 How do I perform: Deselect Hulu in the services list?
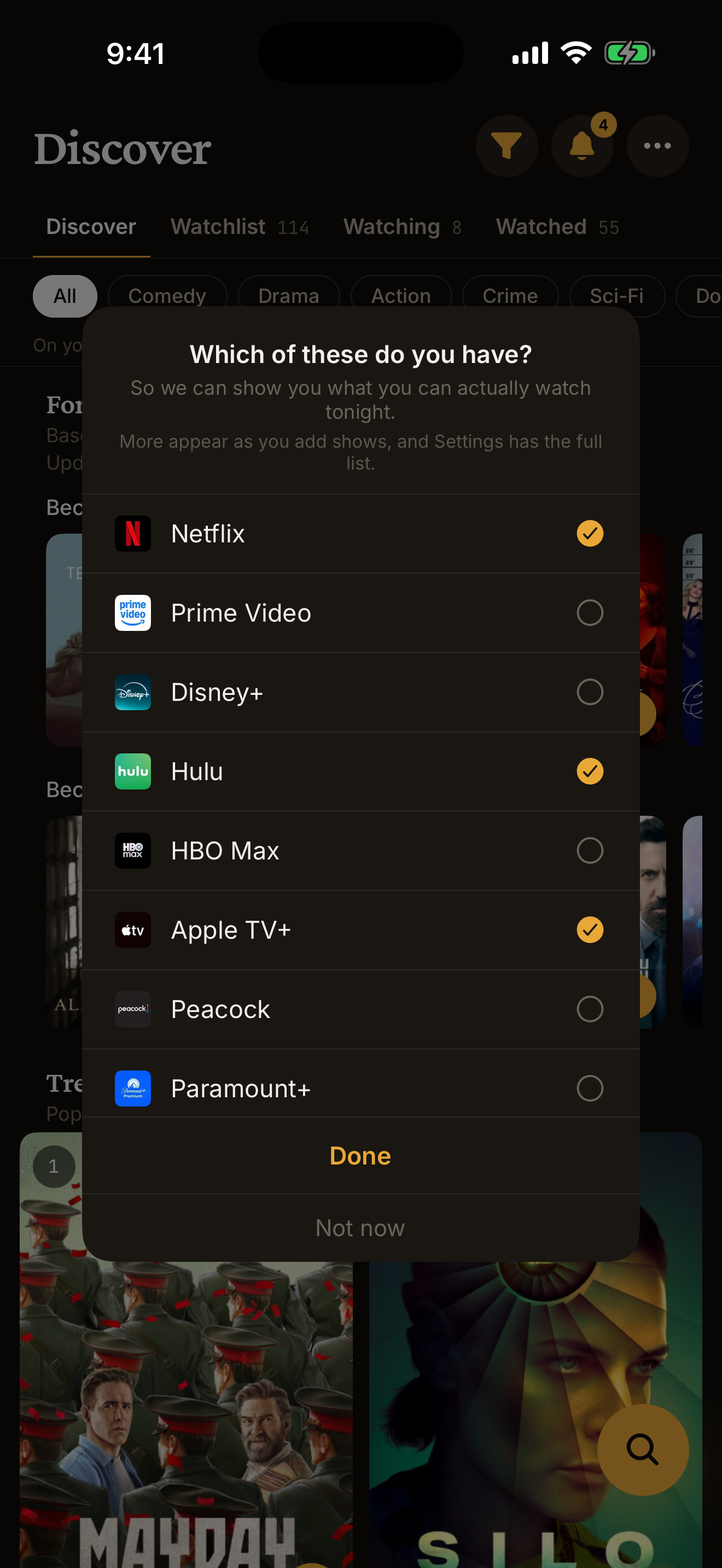tap(360, 771)
